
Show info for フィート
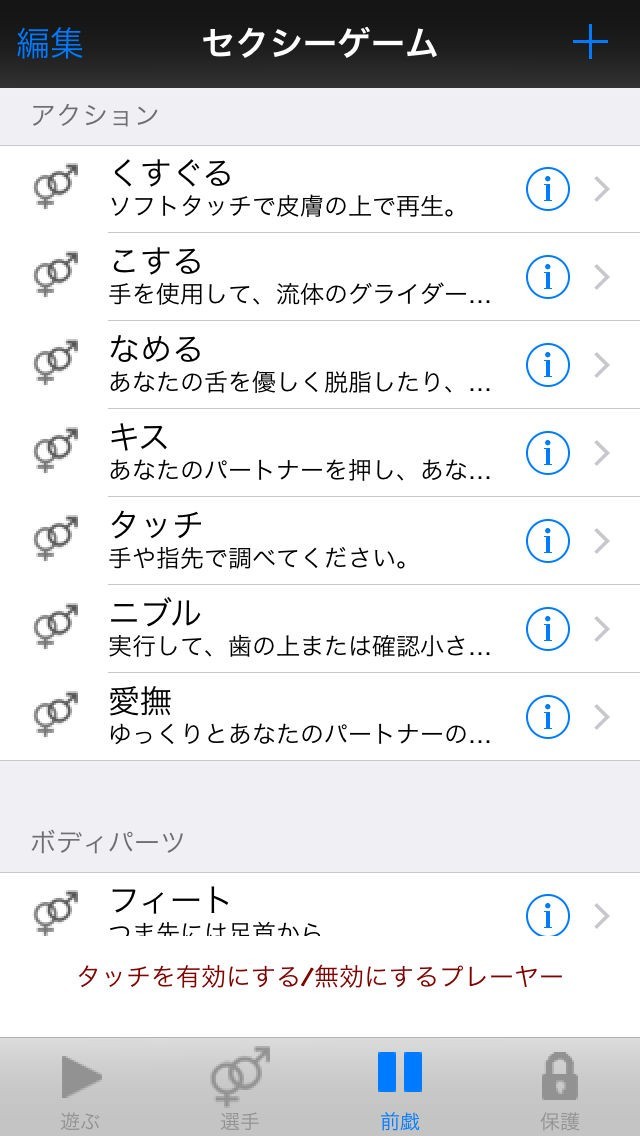point(548,914)
